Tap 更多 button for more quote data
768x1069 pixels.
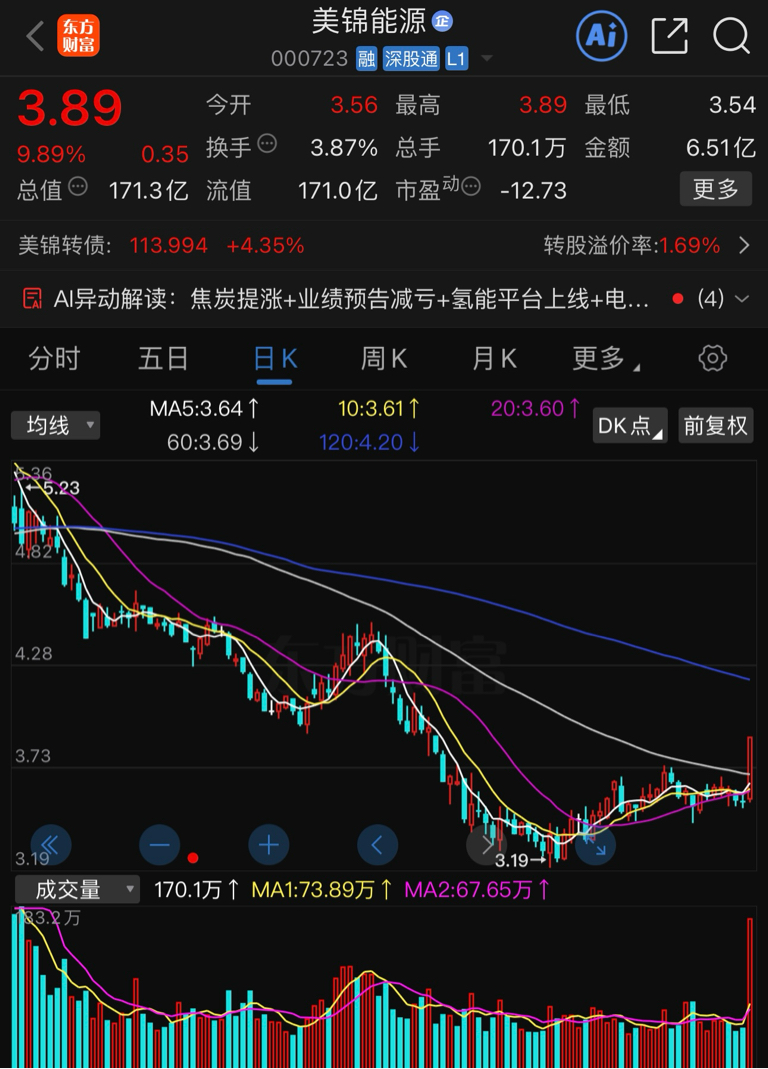pos(715,188)
